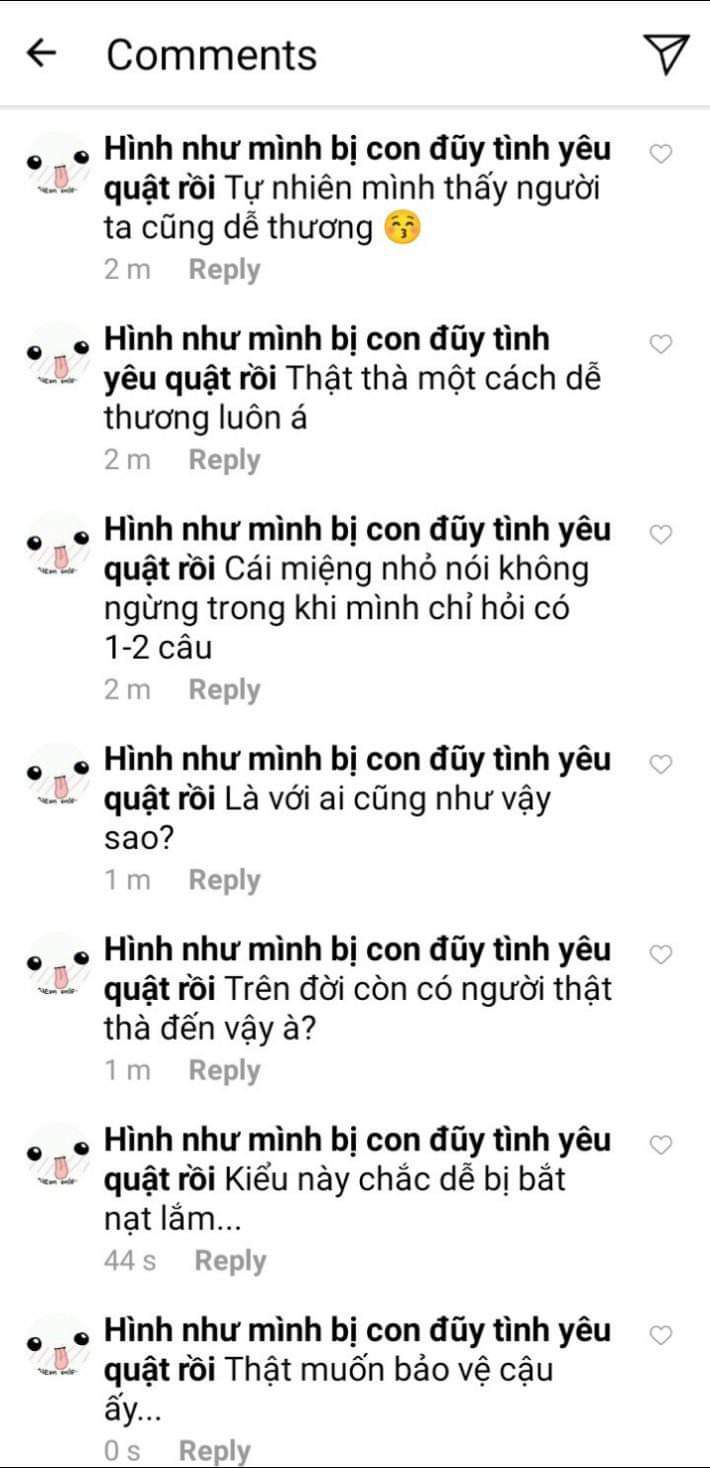The image size is (710, 1468).
Task: Reply to the comment "Kiểu này chắc dễ bị bắt nạt lắm"
Action: tap(231, 1261)
